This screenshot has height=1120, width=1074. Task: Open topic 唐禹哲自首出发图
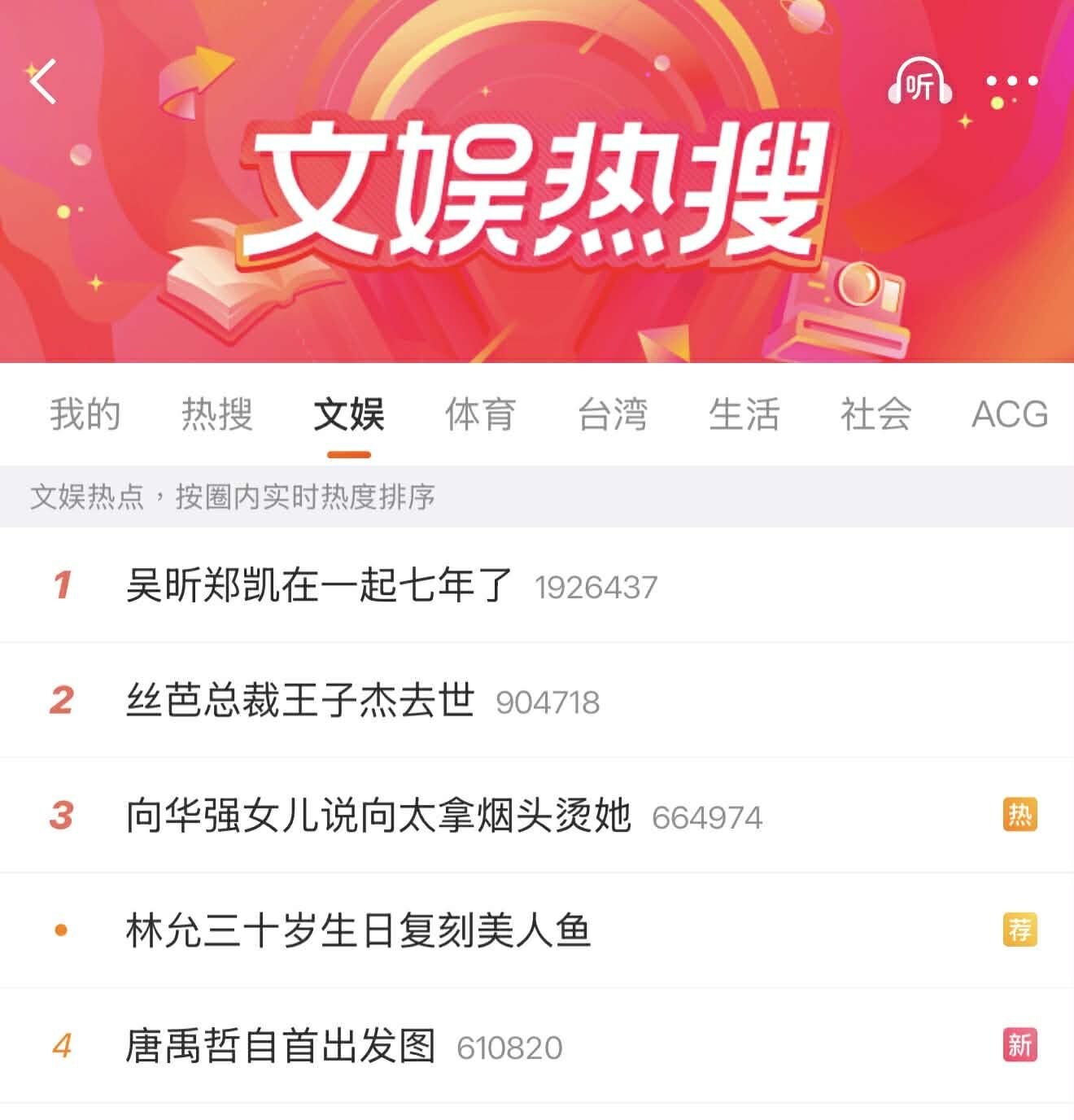tap(281, 1046)
